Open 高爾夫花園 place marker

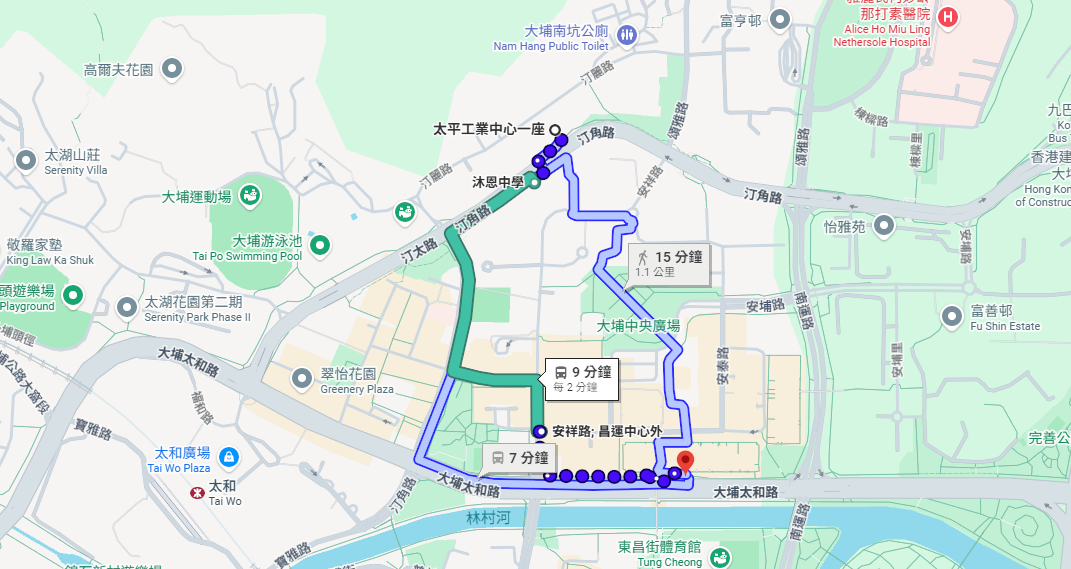pyautogui.click(x=172, y=69)
